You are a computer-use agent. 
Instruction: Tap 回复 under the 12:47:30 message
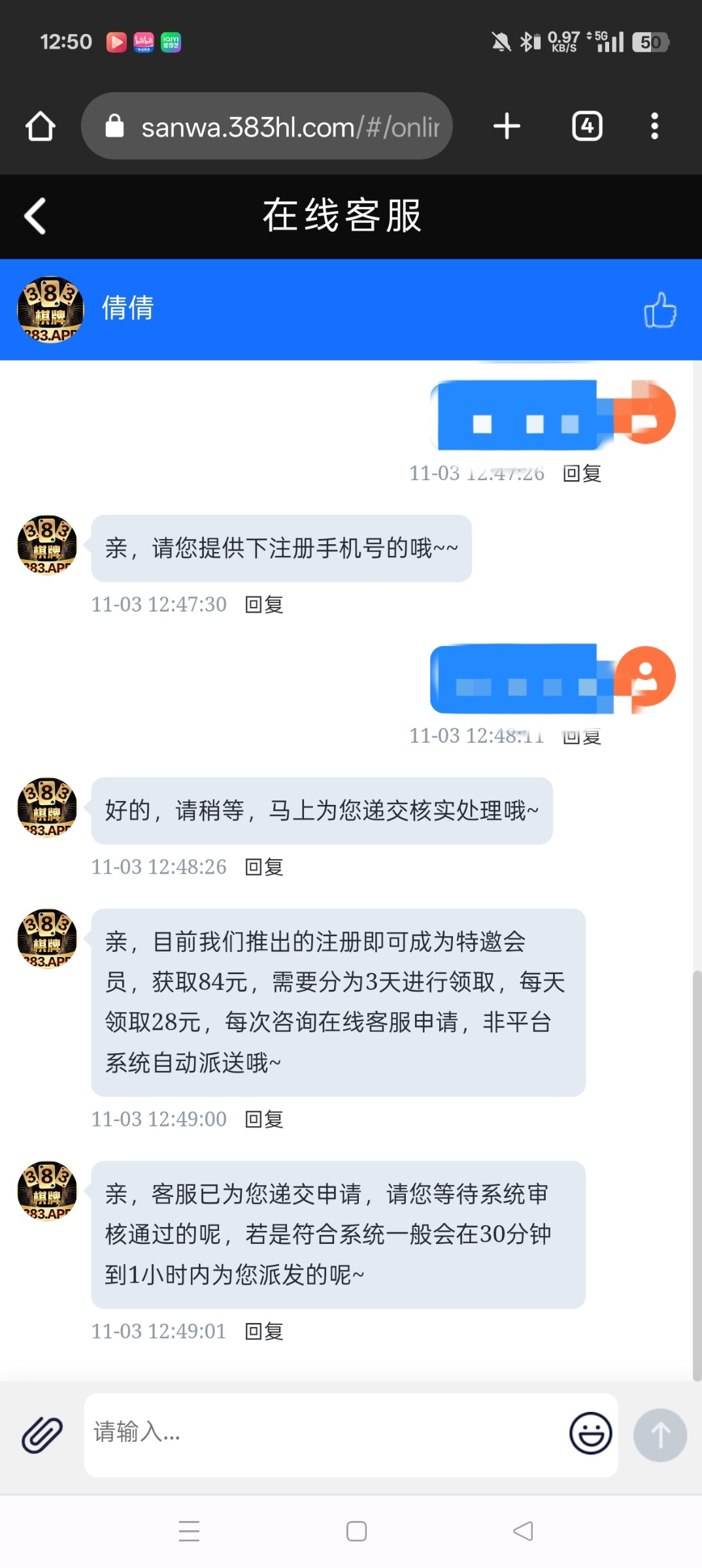pos(263,605)
